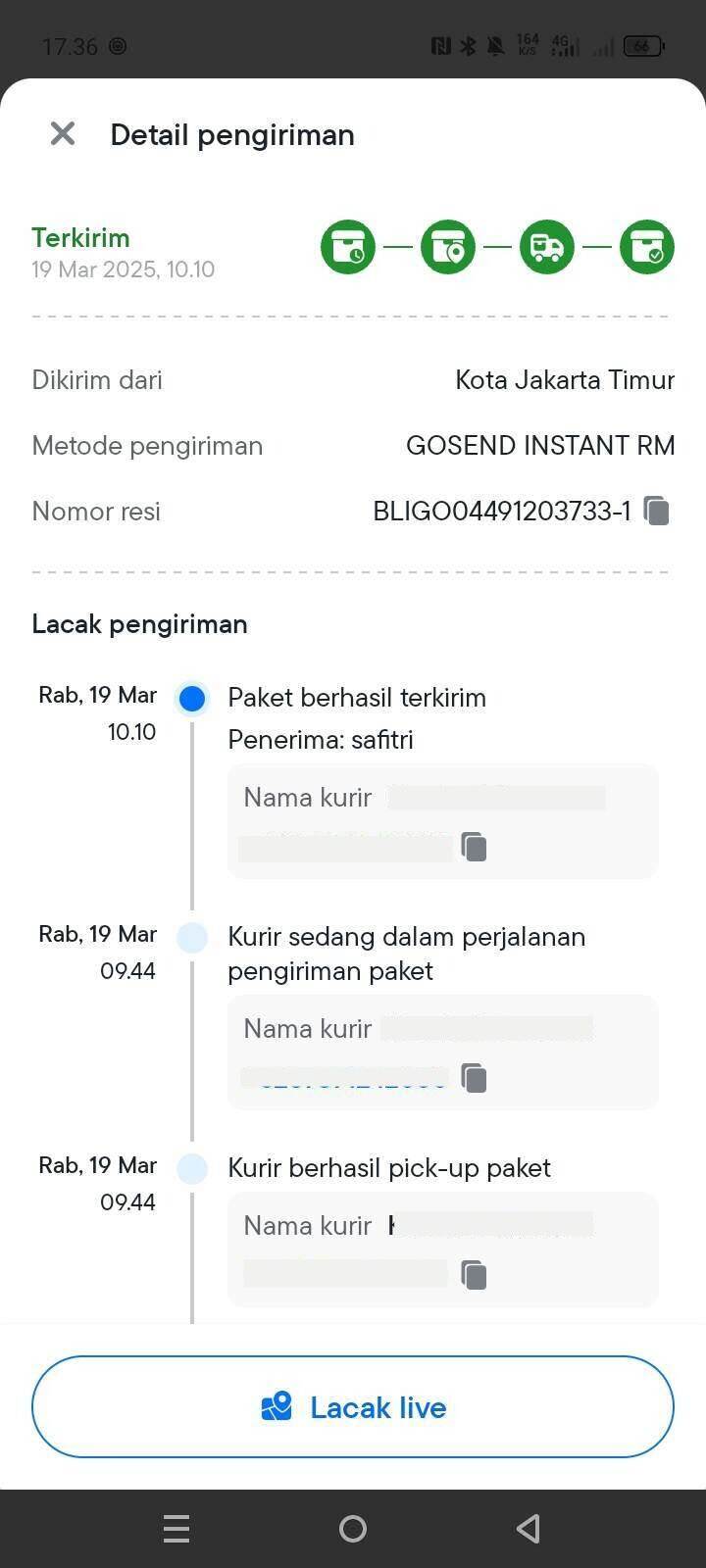Image resolution: width=706 pixels, height=1568 pixels.
Task: Go back using the system navigation bar
Action: [x=529, y=1528]
